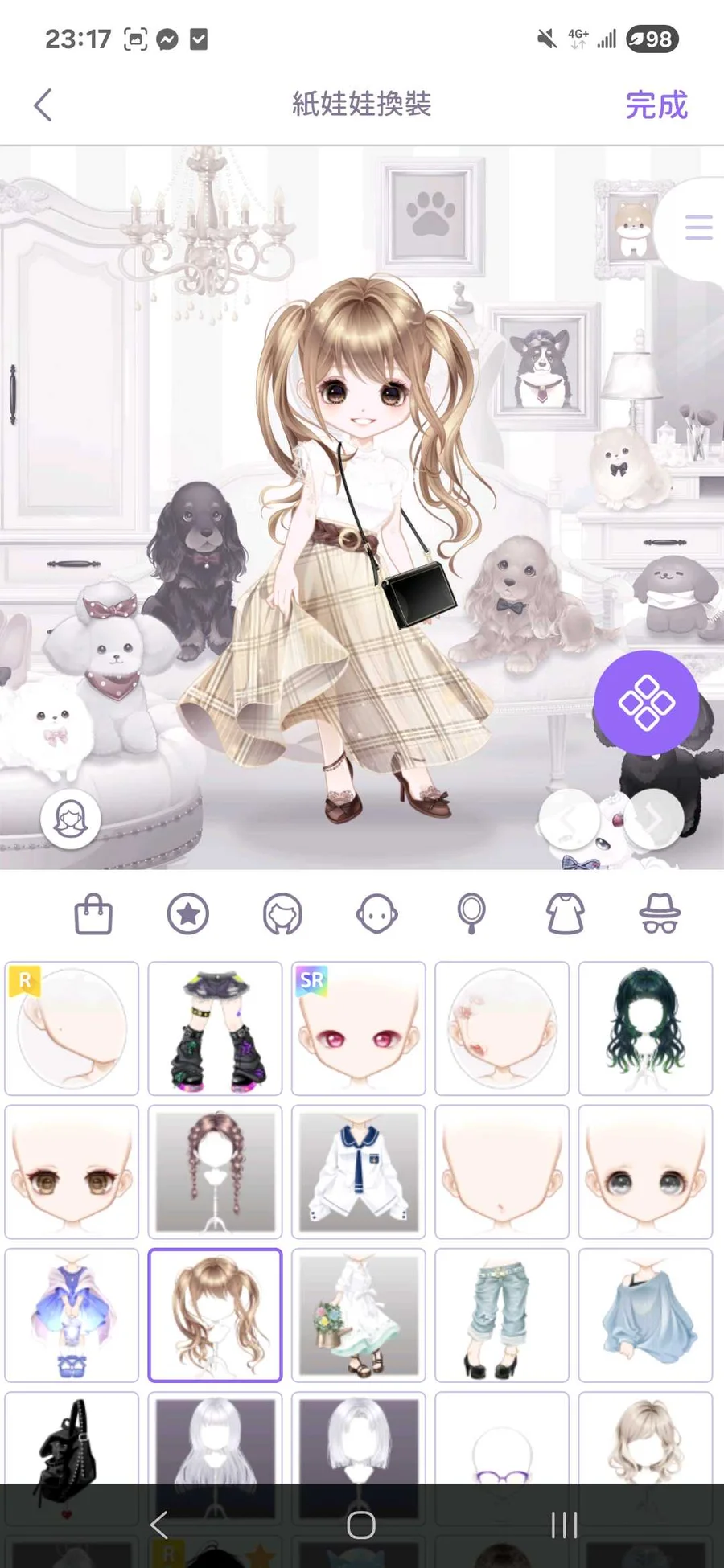Image resolution: width=724 pixels, height=1568 pixels.
Task: Pick the braided brown twin-tail hairstyle
Action: coord(215,1172)
